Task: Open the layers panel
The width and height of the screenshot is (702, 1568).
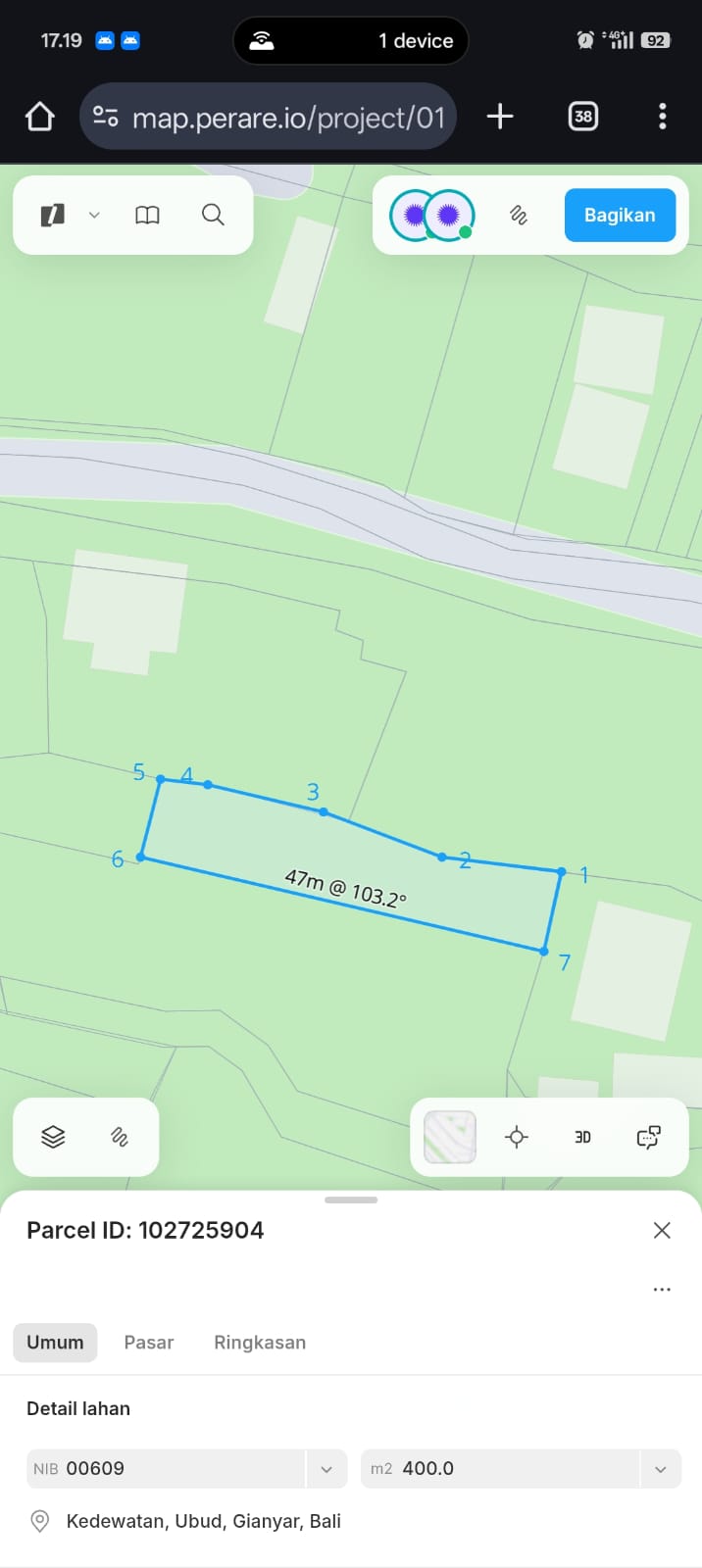Action: click(x=53, y=1137)
